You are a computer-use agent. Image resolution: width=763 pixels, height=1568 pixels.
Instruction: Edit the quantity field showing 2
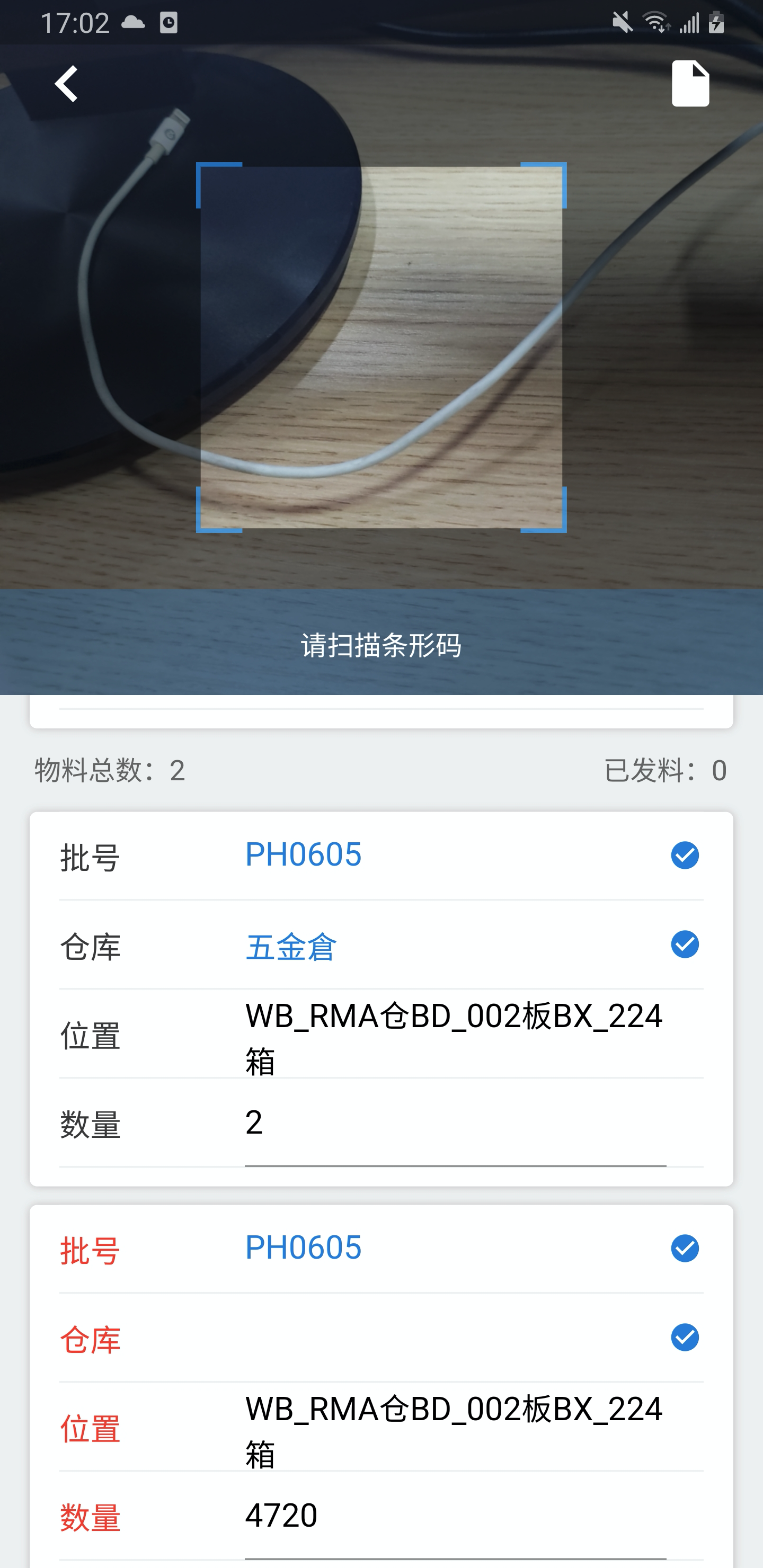(454, 1123)
